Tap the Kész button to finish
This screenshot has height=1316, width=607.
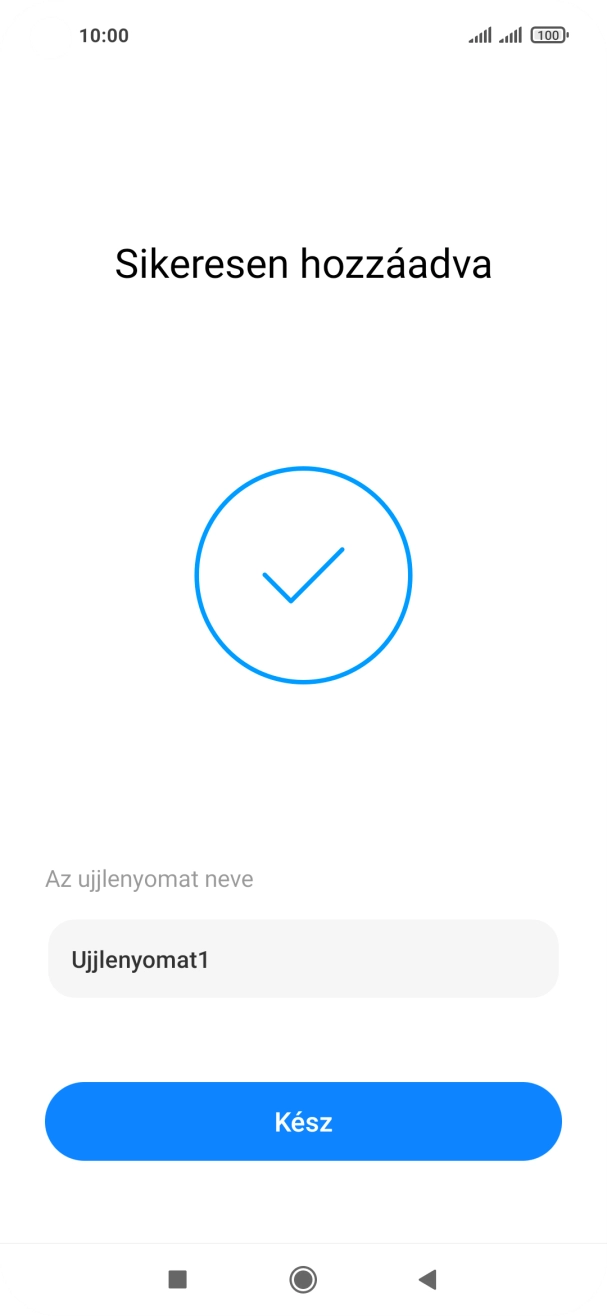pos(303,1121)
